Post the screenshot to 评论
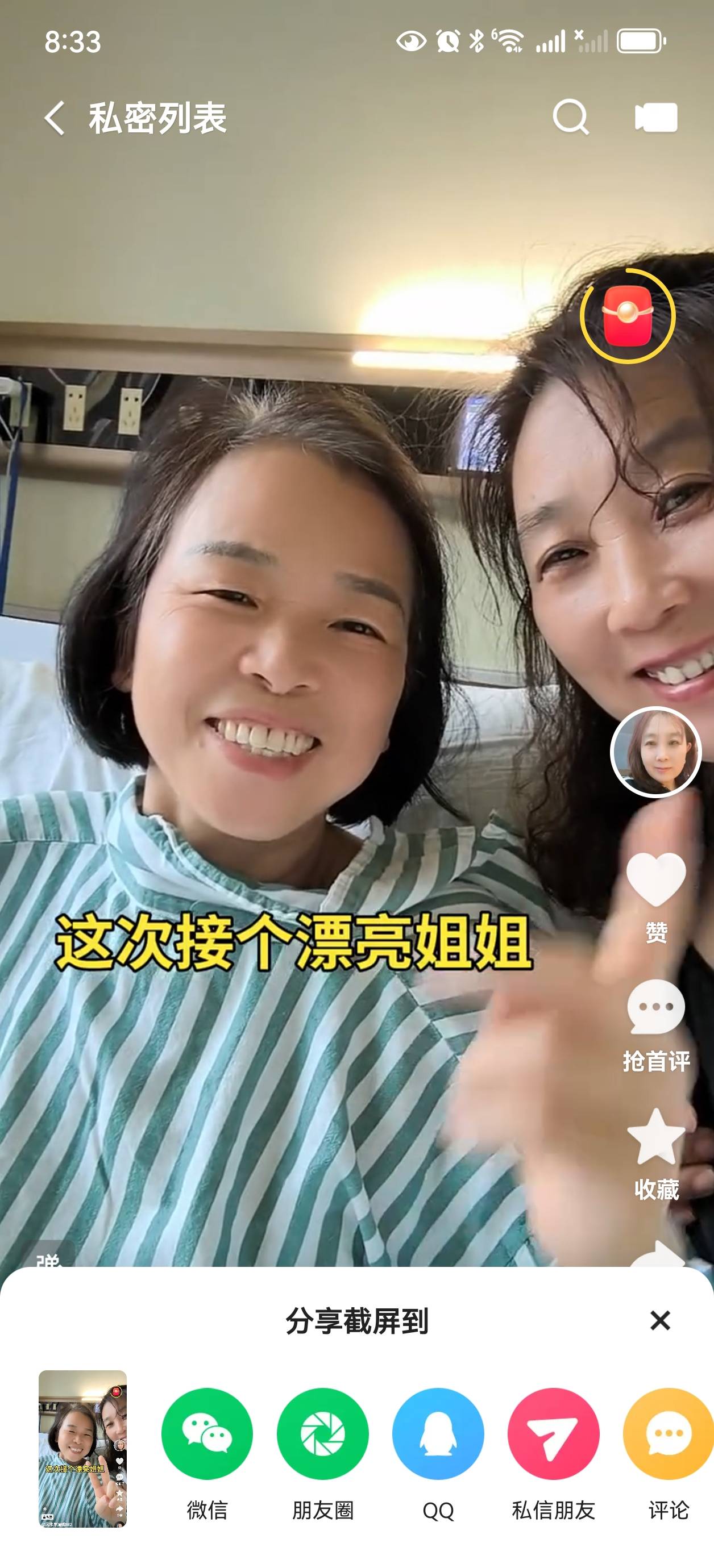The height and width of the screenshot is (1568, 714). click(x=669, y=1433)
